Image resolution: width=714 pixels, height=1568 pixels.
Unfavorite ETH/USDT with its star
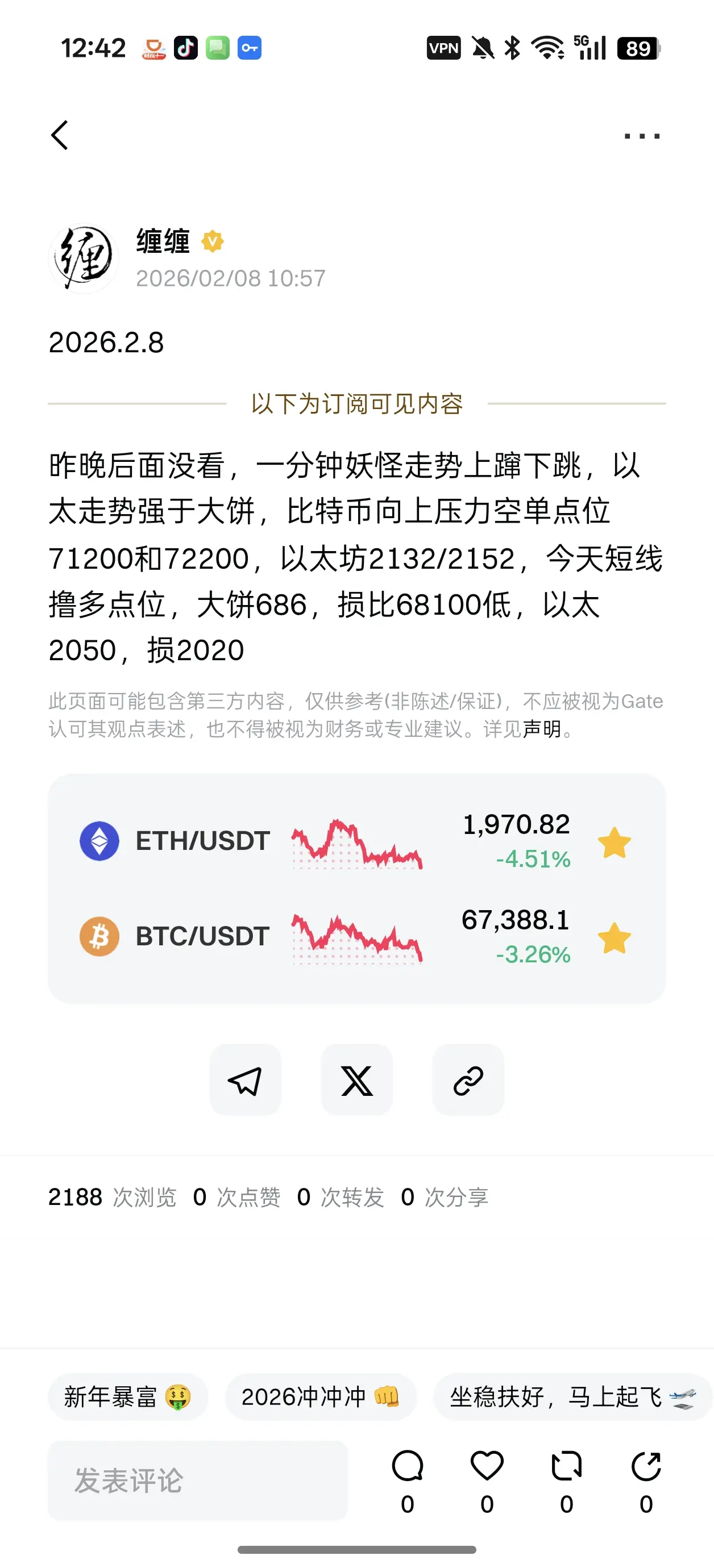point(614,843)
